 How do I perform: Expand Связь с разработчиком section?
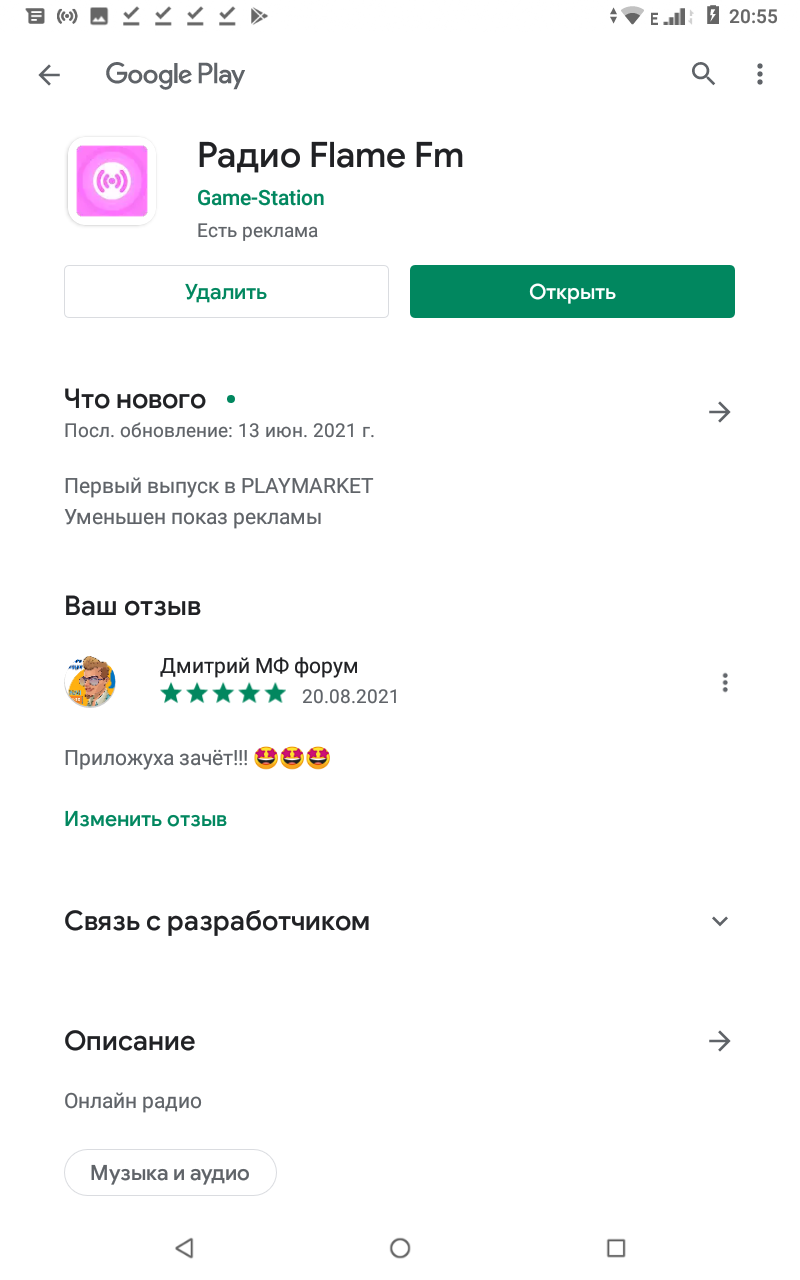[x=719, y=921]
